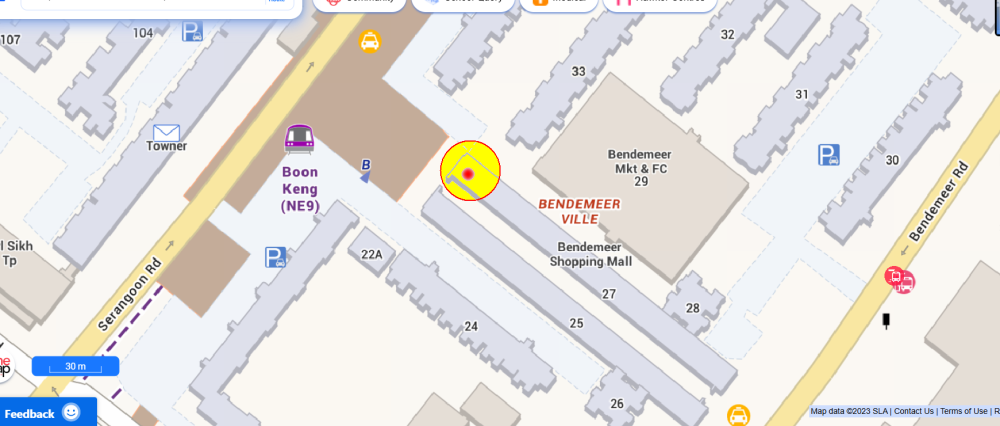Tap the parking icon near block 104
1000x426 pixels.
[x=192, y=33]
